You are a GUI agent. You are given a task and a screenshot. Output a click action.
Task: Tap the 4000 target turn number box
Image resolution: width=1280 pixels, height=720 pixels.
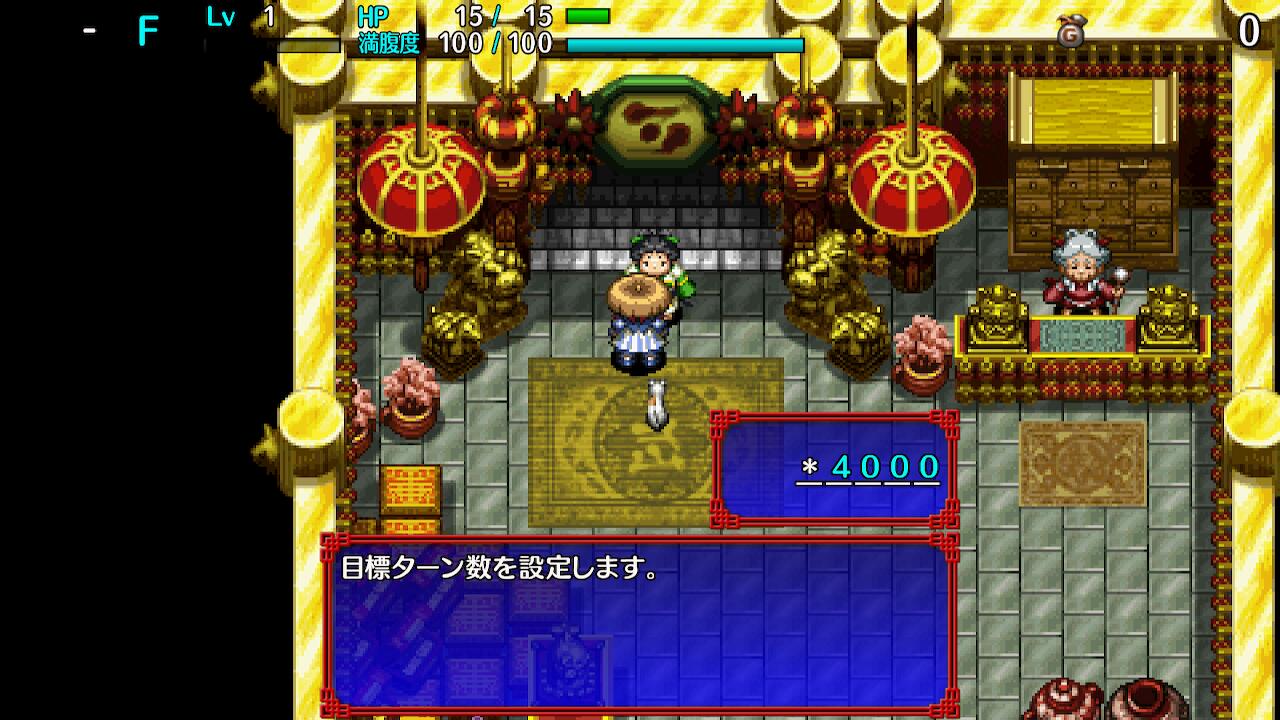point(835,468)
